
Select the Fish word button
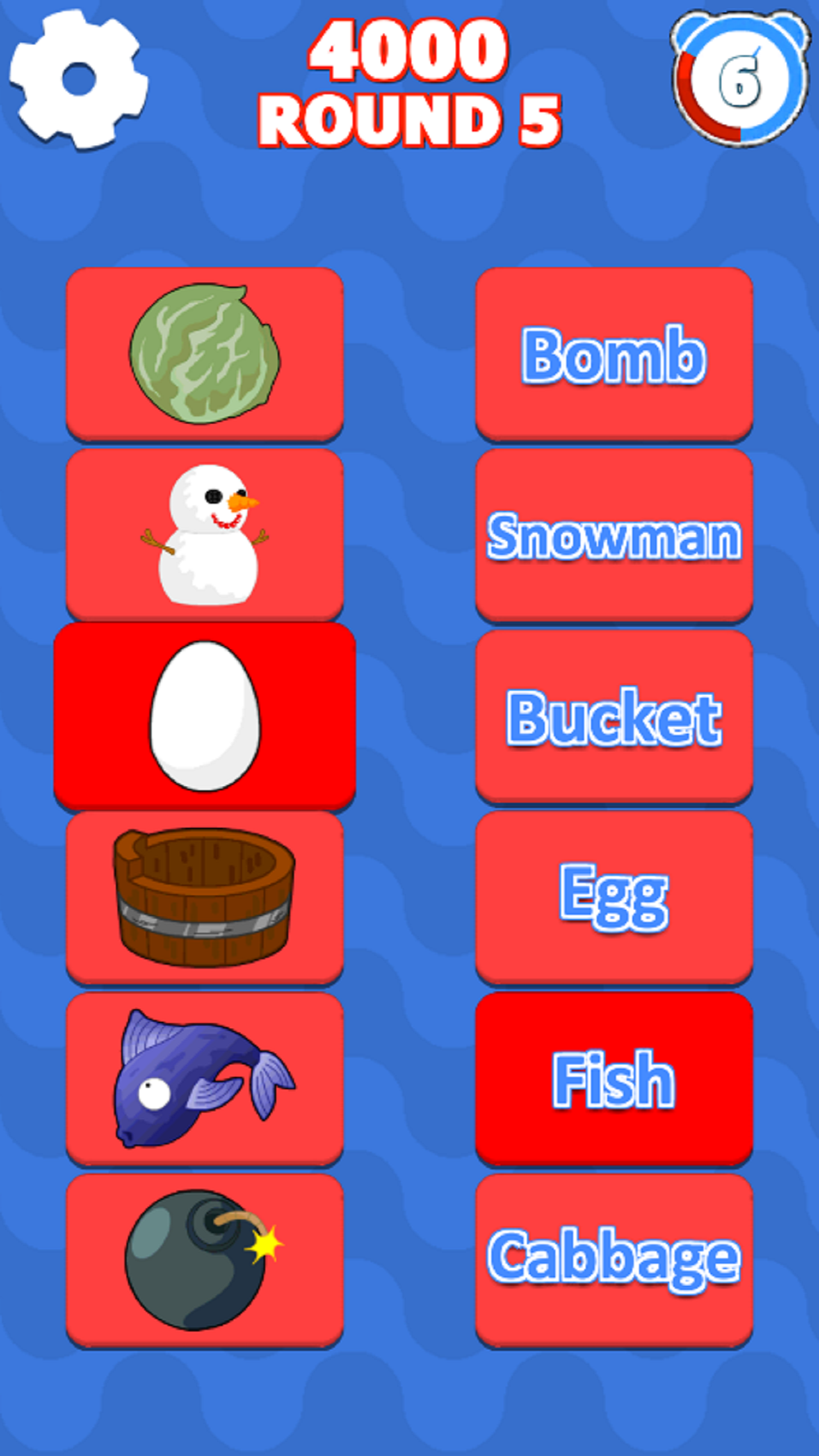click(614, 1079)
